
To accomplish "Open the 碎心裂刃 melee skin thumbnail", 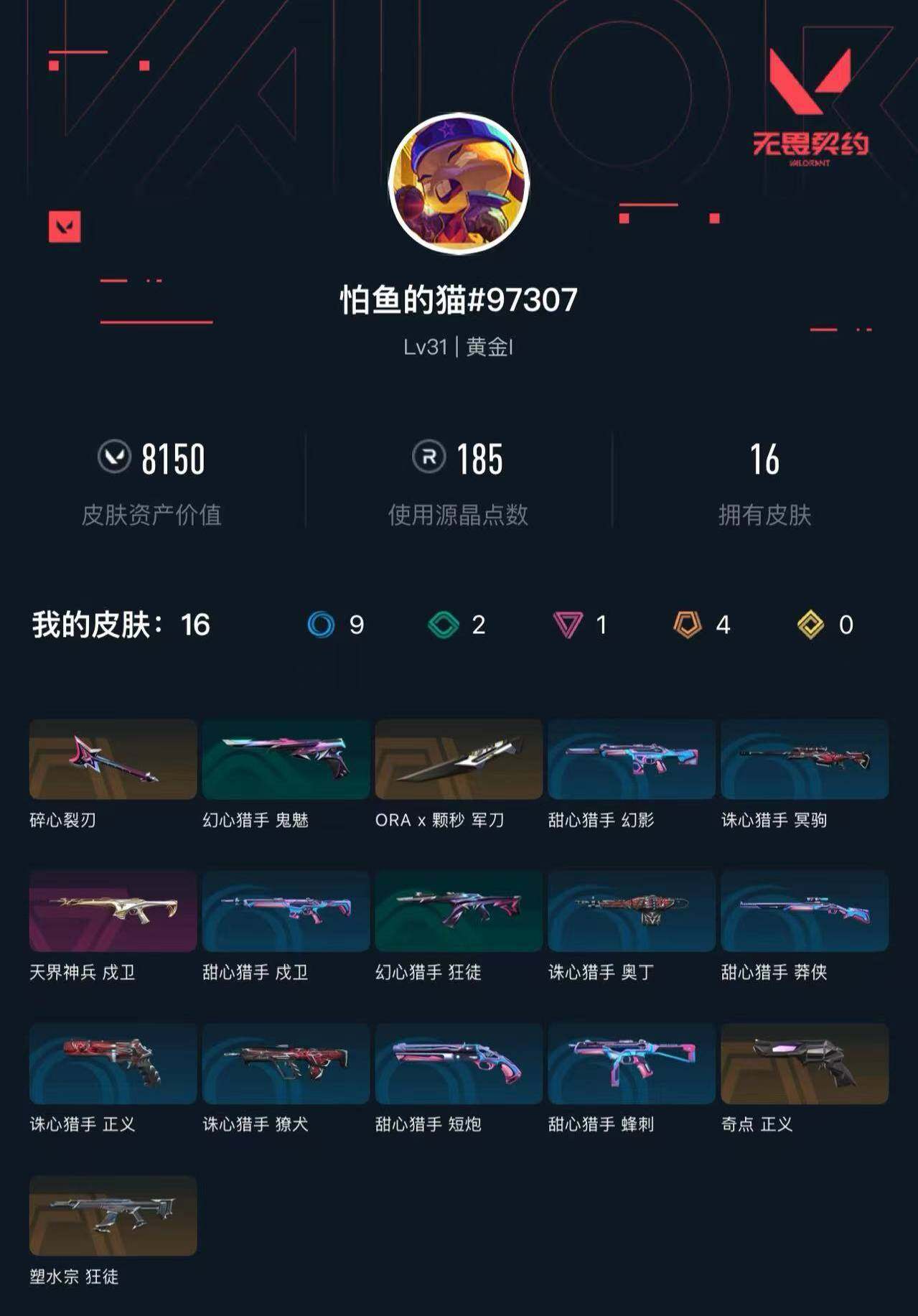I will (111, 760).
